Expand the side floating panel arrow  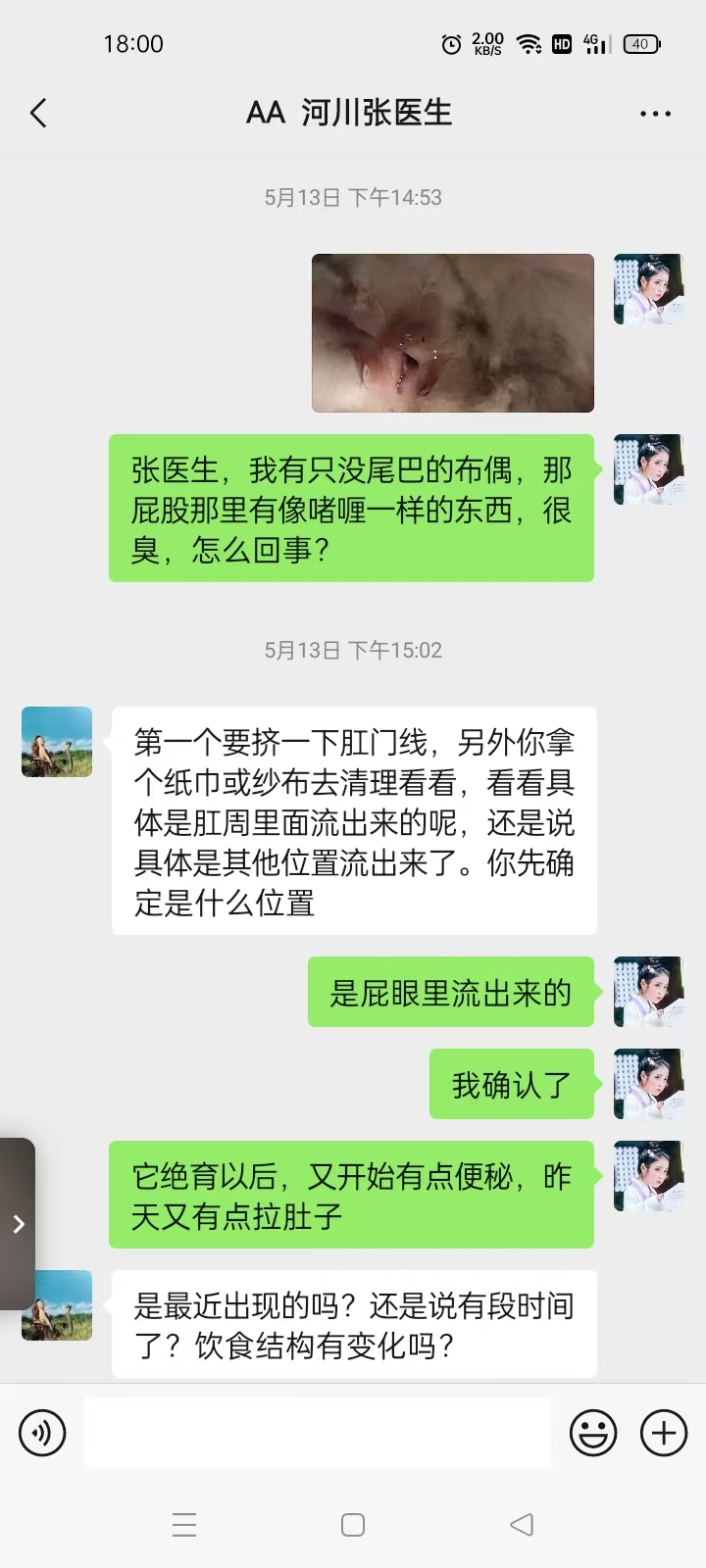(x=18, y=1223)
